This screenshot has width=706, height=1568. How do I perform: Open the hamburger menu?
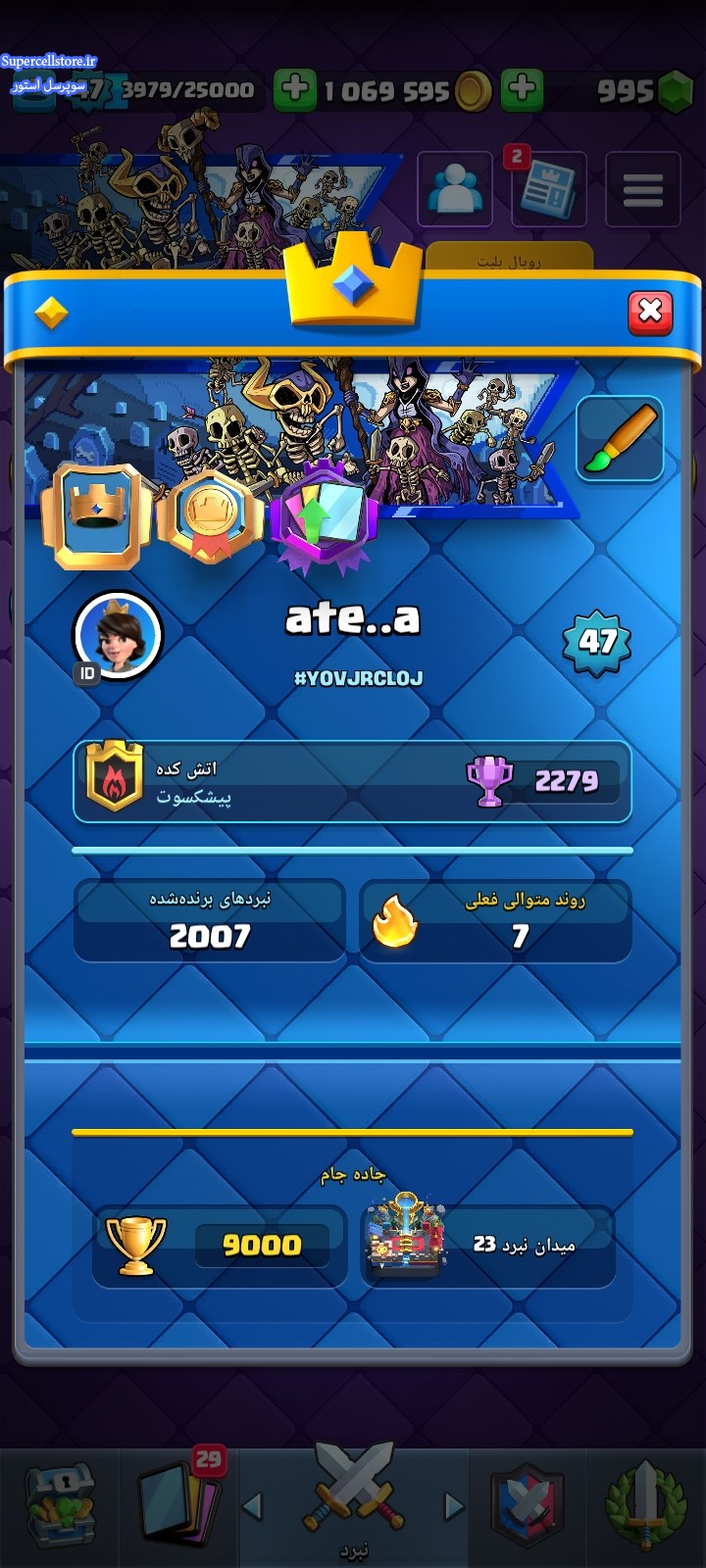pyautogui.click(x=643, y=189)
